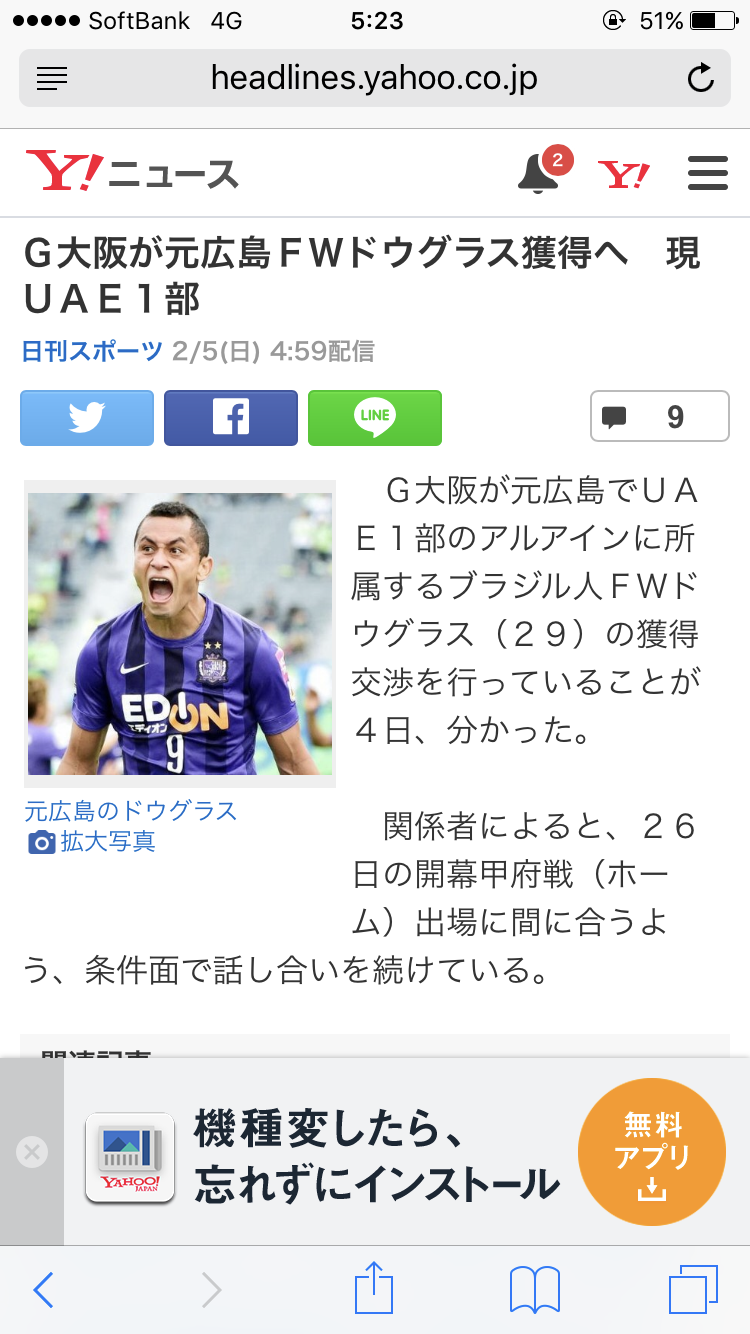Image resolution: width=750 pixels, height=1334 pixels.
Task: Open the hamburger menu
Action: coord(708,174)
